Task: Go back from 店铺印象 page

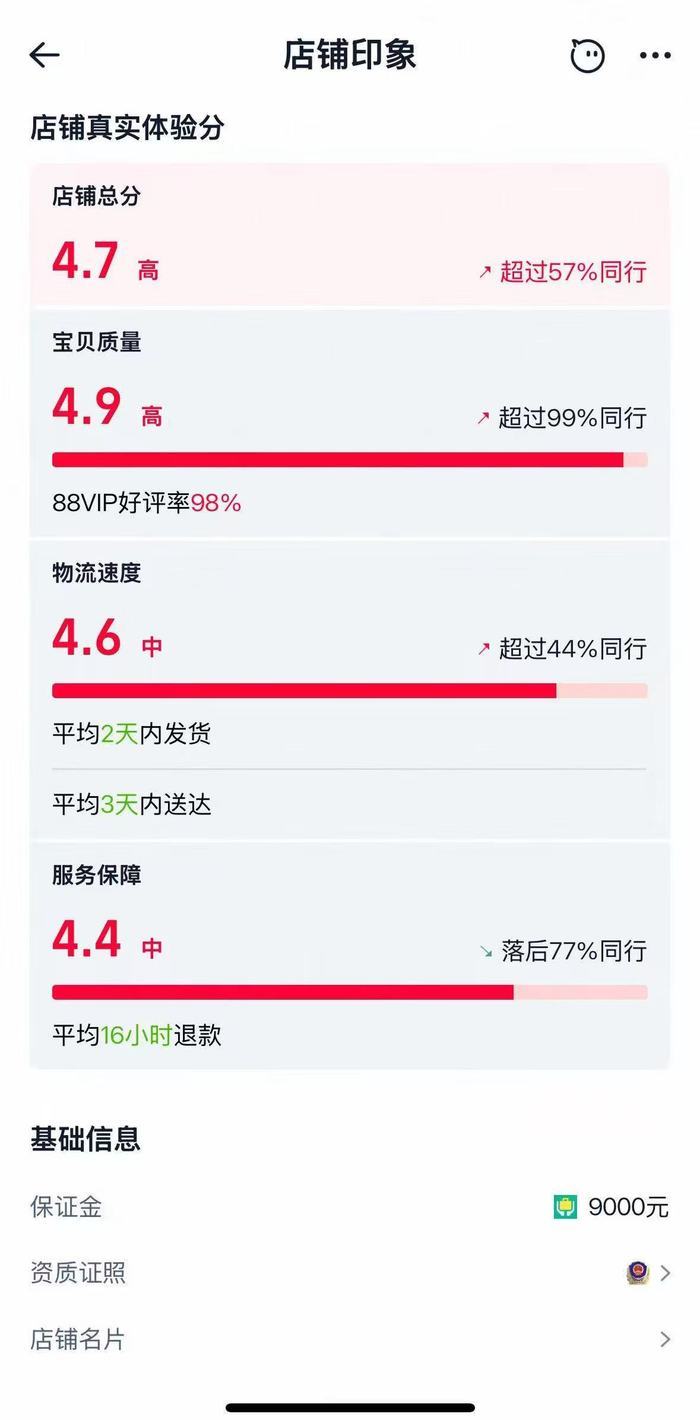Action: pos(45,55)
